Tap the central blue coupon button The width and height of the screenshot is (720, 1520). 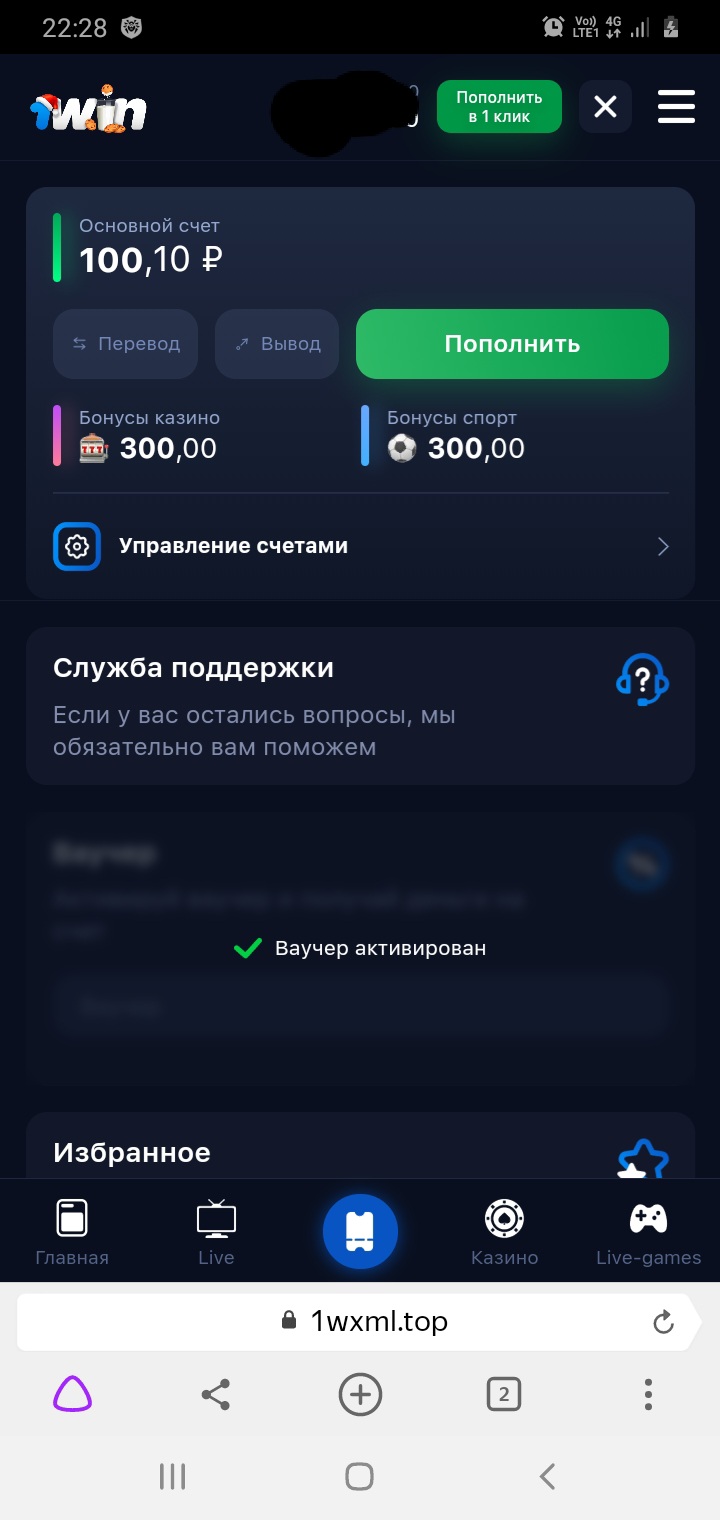coord(360,1232)
